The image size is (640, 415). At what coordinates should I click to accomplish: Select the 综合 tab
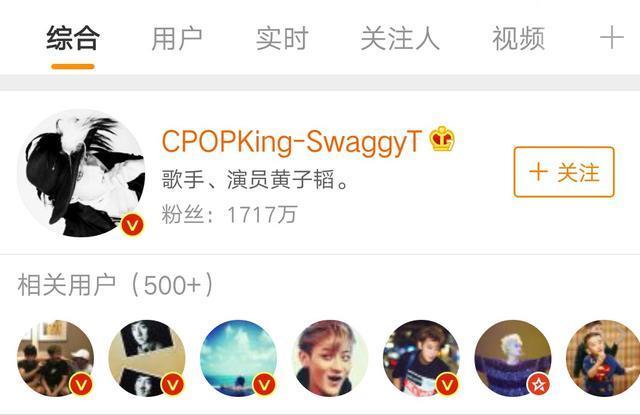tap(73, 39)
